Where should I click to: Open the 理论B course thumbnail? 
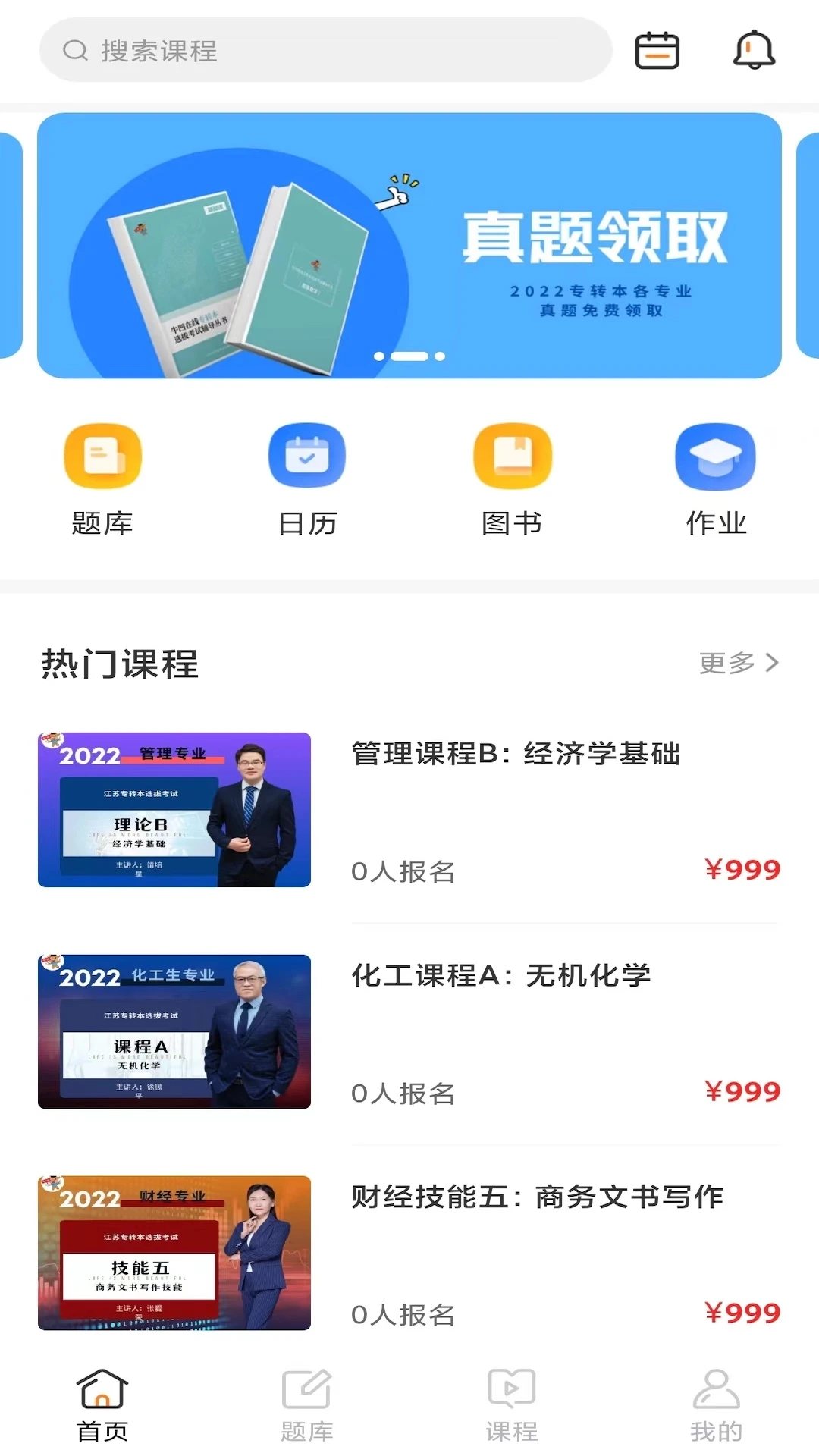click(x=174, y=810)
